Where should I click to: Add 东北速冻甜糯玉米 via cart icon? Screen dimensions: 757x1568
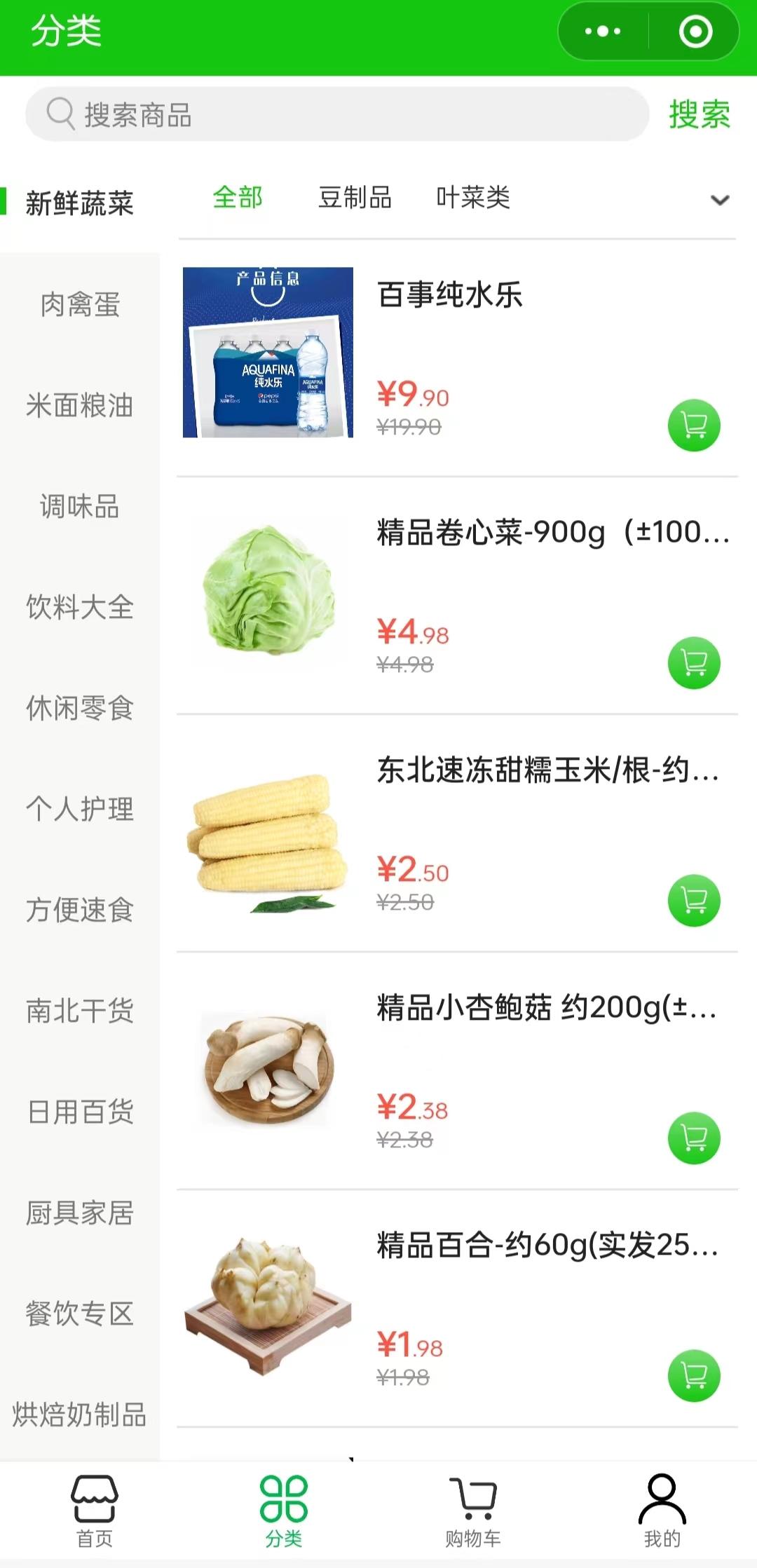tap(693, 901)
